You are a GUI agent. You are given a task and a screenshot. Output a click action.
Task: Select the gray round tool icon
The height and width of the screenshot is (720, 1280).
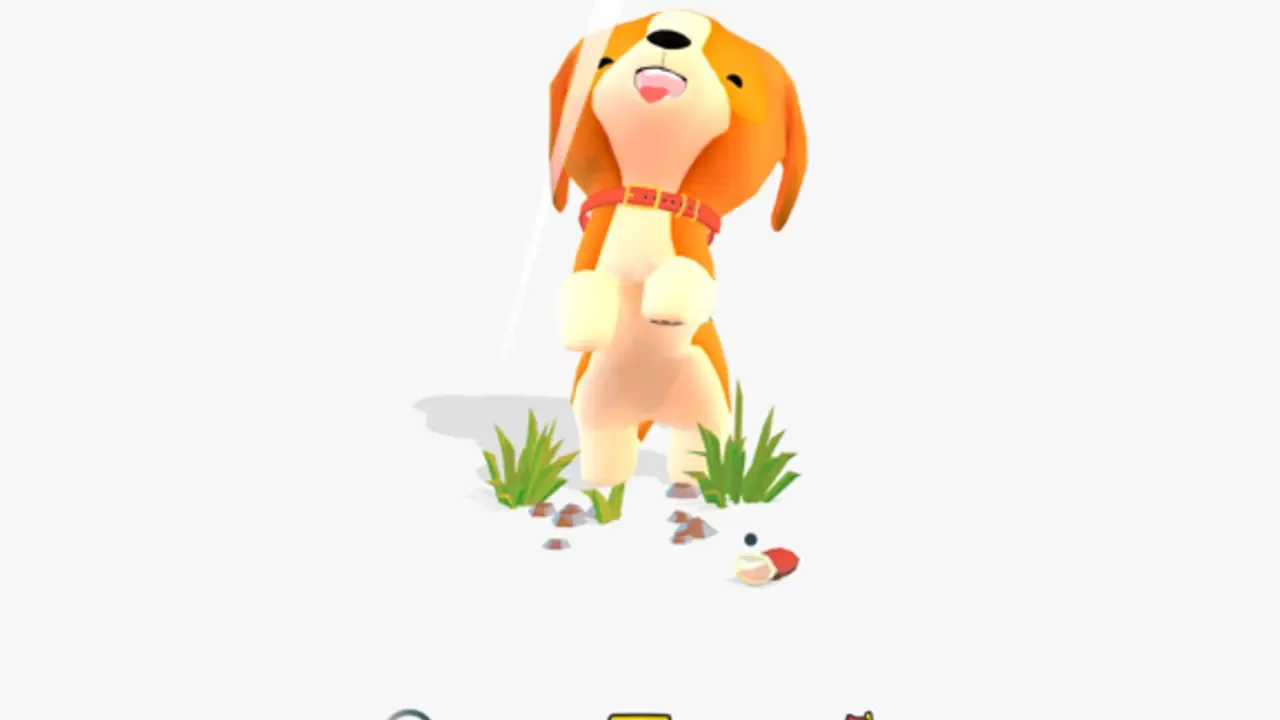point(409,715)
